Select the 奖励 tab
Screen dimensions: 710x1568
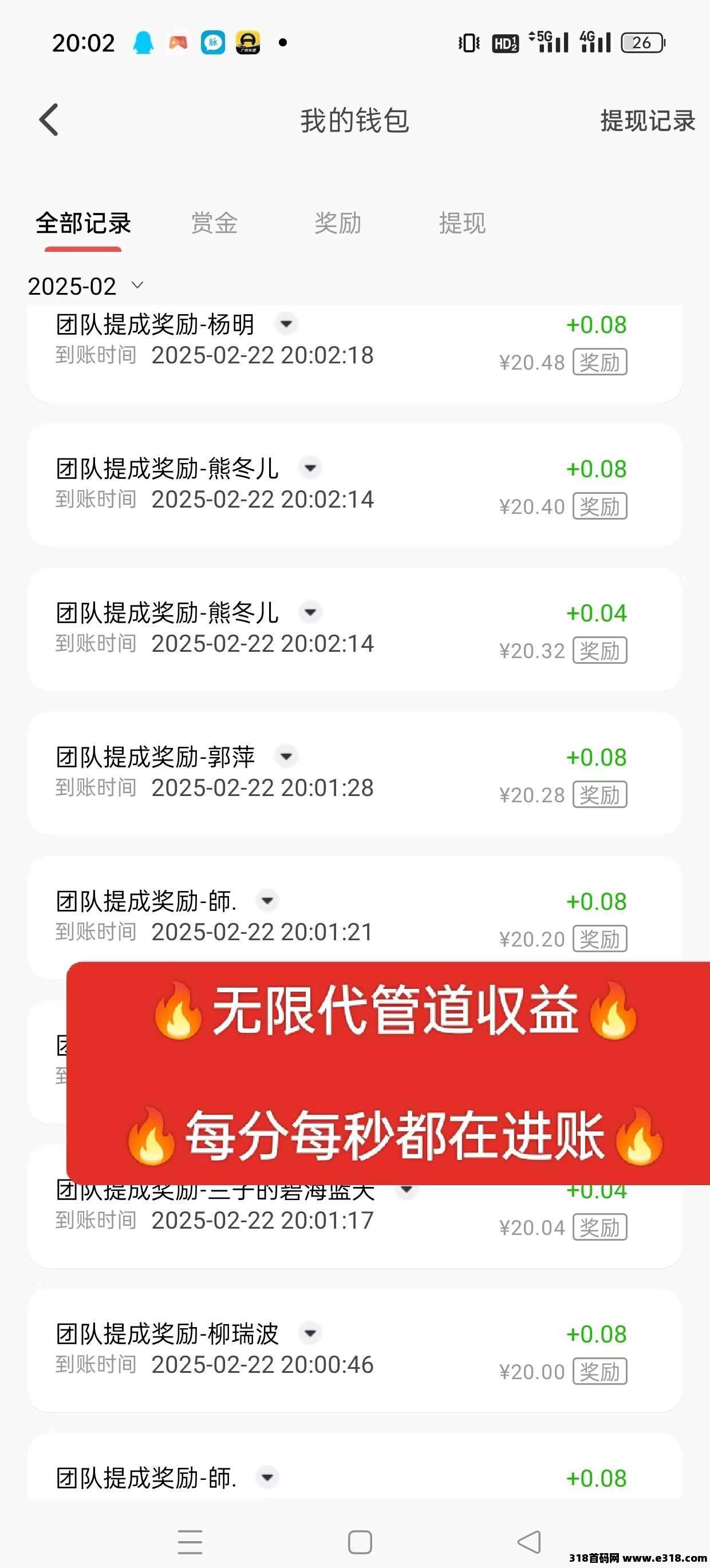tap(338, 223)
